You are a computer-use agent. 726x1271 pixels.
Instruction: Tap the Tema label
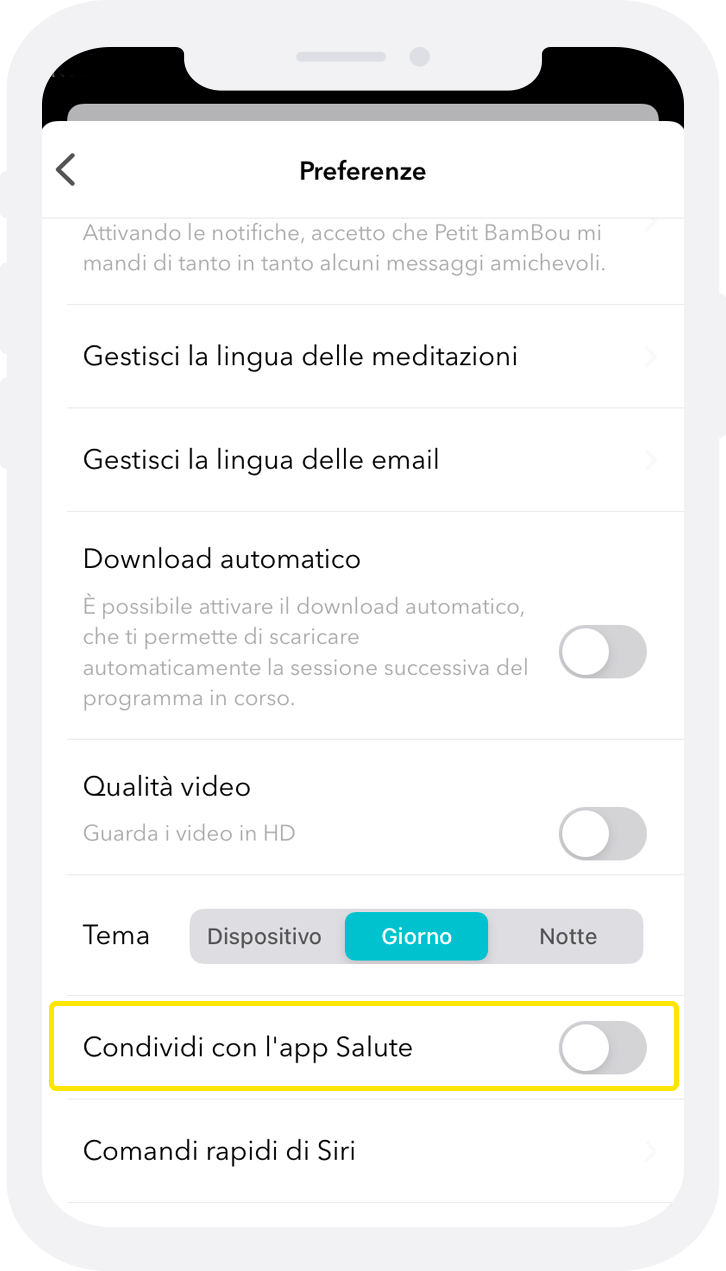pos(116,936)
